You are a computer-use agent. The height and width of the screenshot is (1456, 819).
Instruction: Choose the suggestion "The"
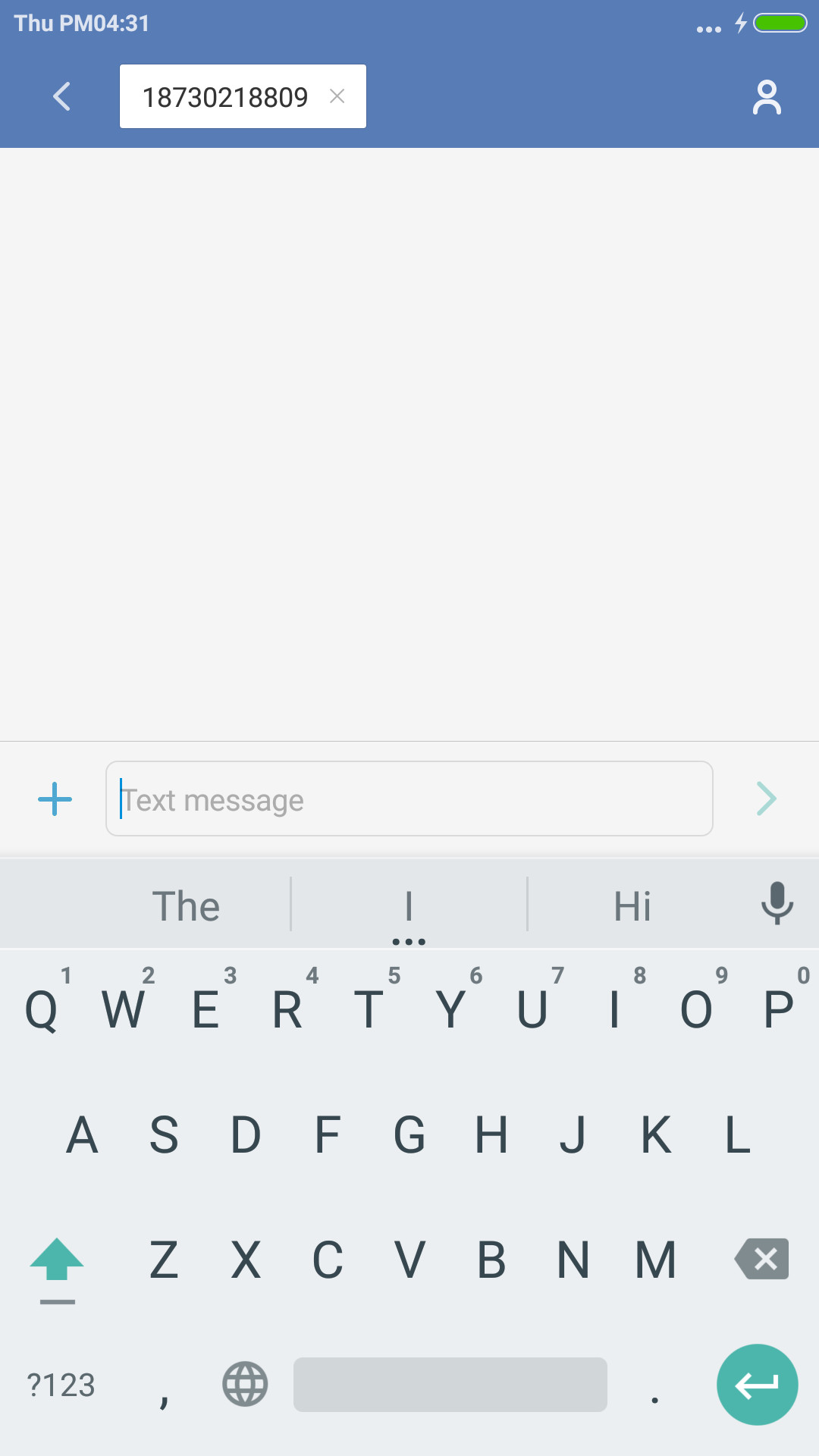pyautogui.click(x=186, y=905)
